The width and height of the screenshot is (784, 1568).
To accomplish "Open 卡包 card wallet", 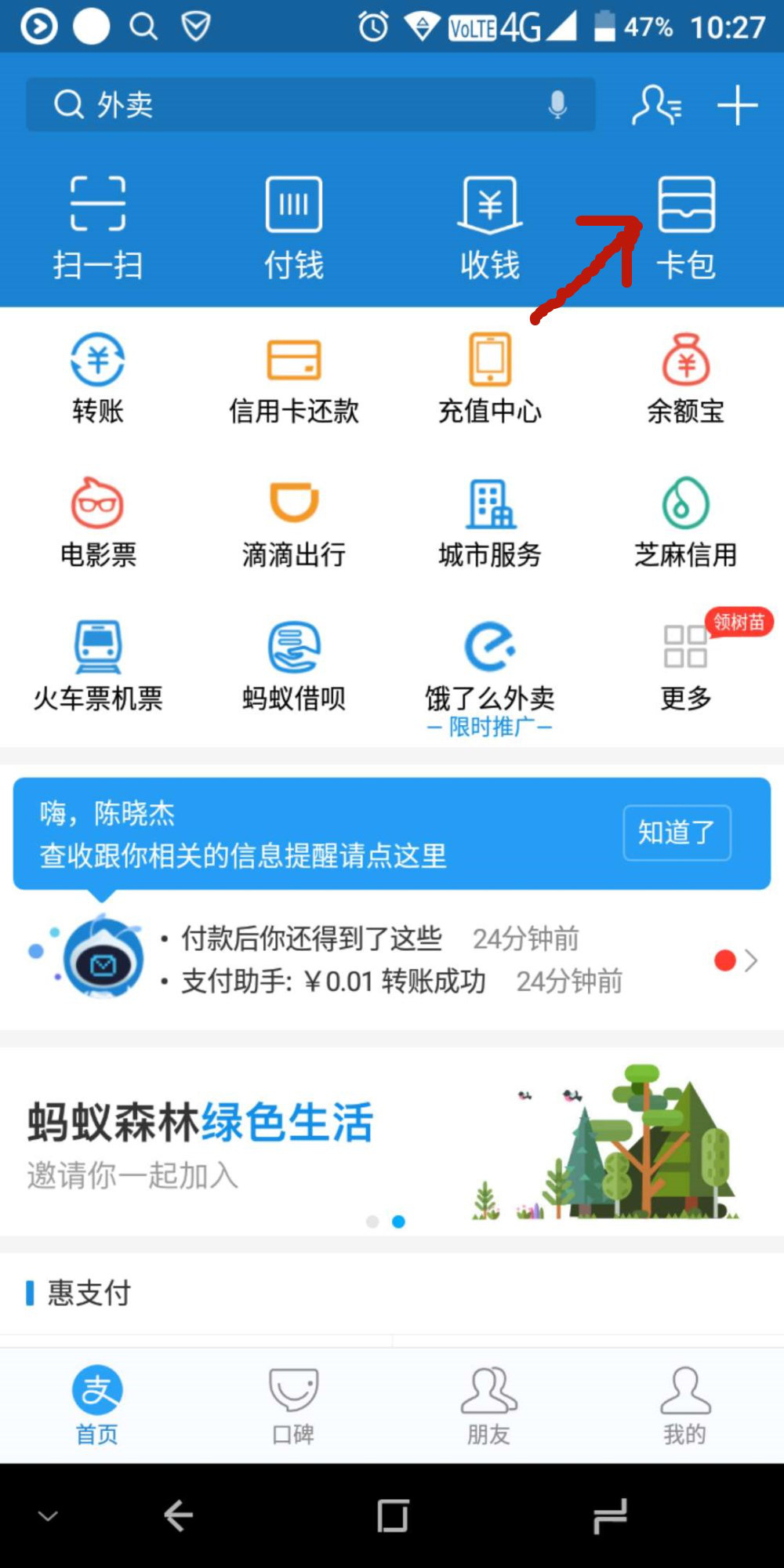I will coord(686,226).
